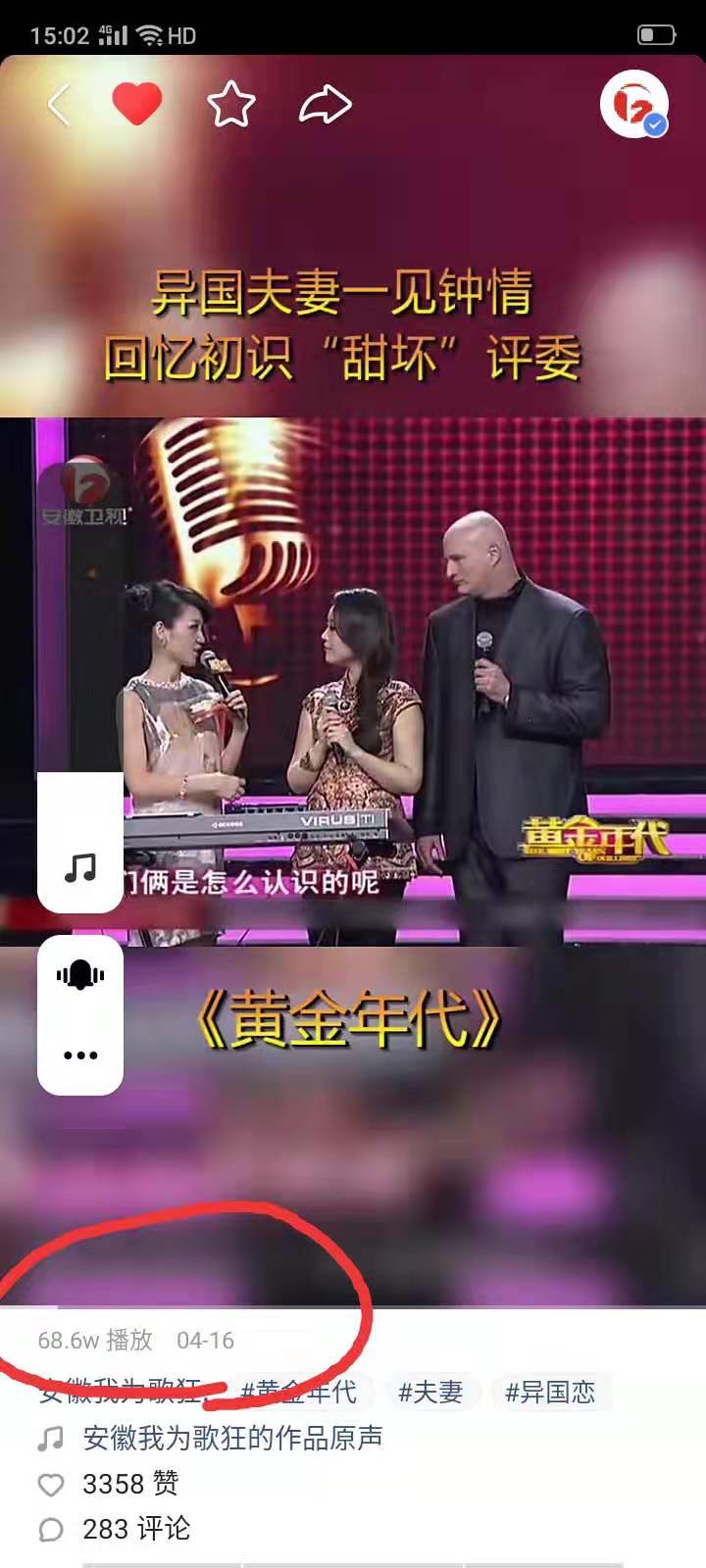The image size is (706, 1568).
Task: Open the #异国恋 hashtag
Action: tap(550, 1392)
